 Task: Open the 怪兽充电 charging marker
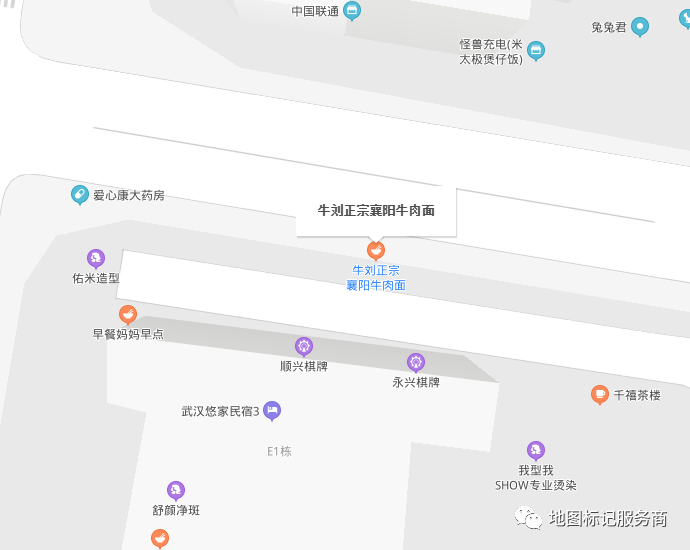pyautogui.click(x=536, y=50)
